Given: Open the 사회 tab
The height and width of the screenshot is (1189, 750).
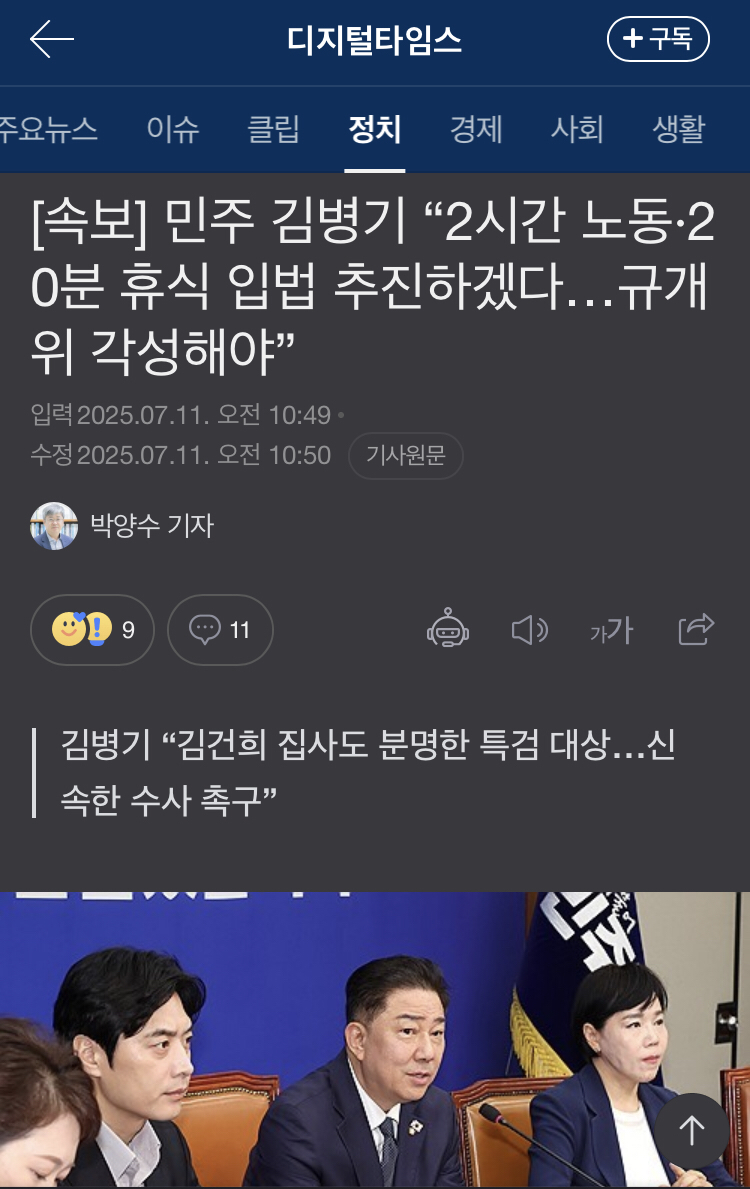Looking at the screenshot, I should point(577,129).
